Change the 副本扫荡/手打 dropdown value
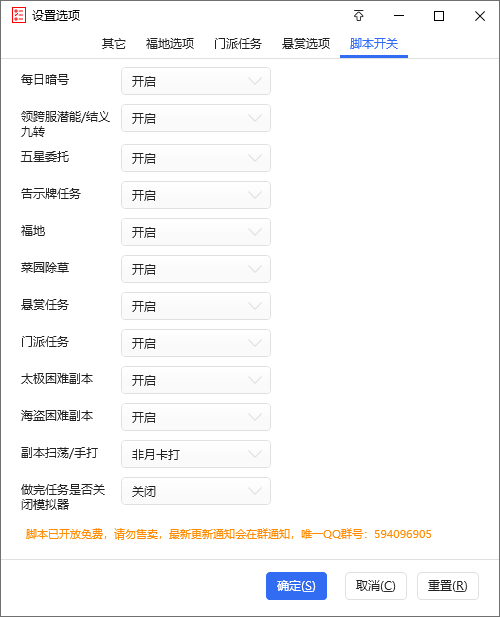 196,454
